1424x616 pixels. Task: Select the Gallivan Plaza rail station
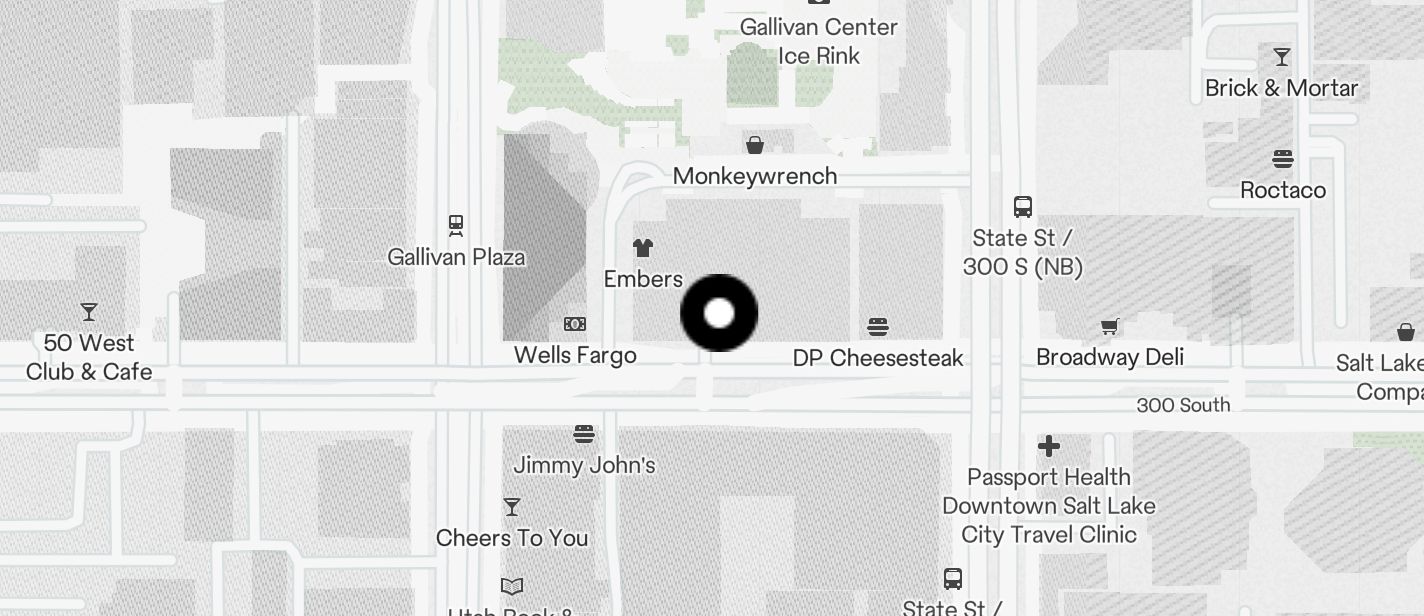tap(456, 225)
